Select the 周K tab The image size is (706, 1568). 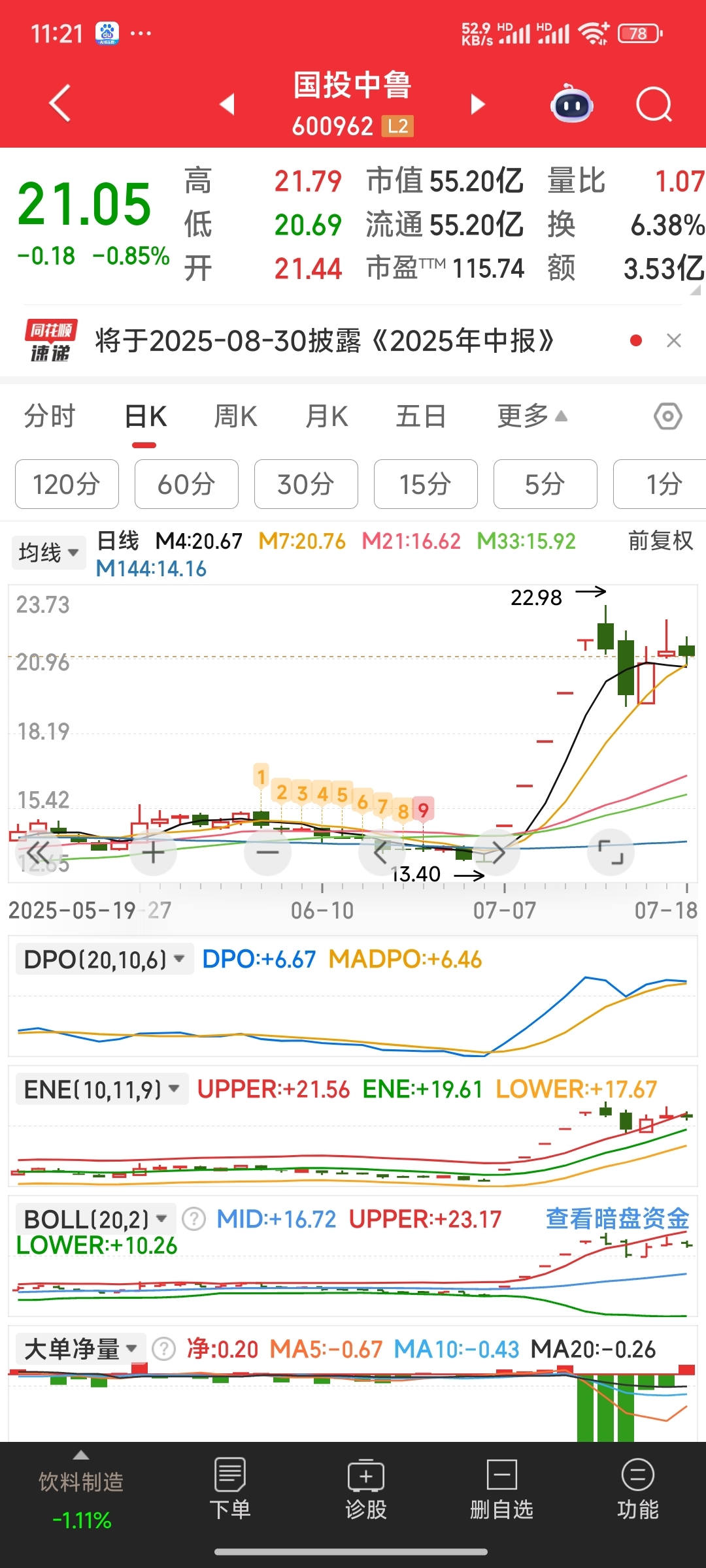pyautogui.click(x=235, y=416)
